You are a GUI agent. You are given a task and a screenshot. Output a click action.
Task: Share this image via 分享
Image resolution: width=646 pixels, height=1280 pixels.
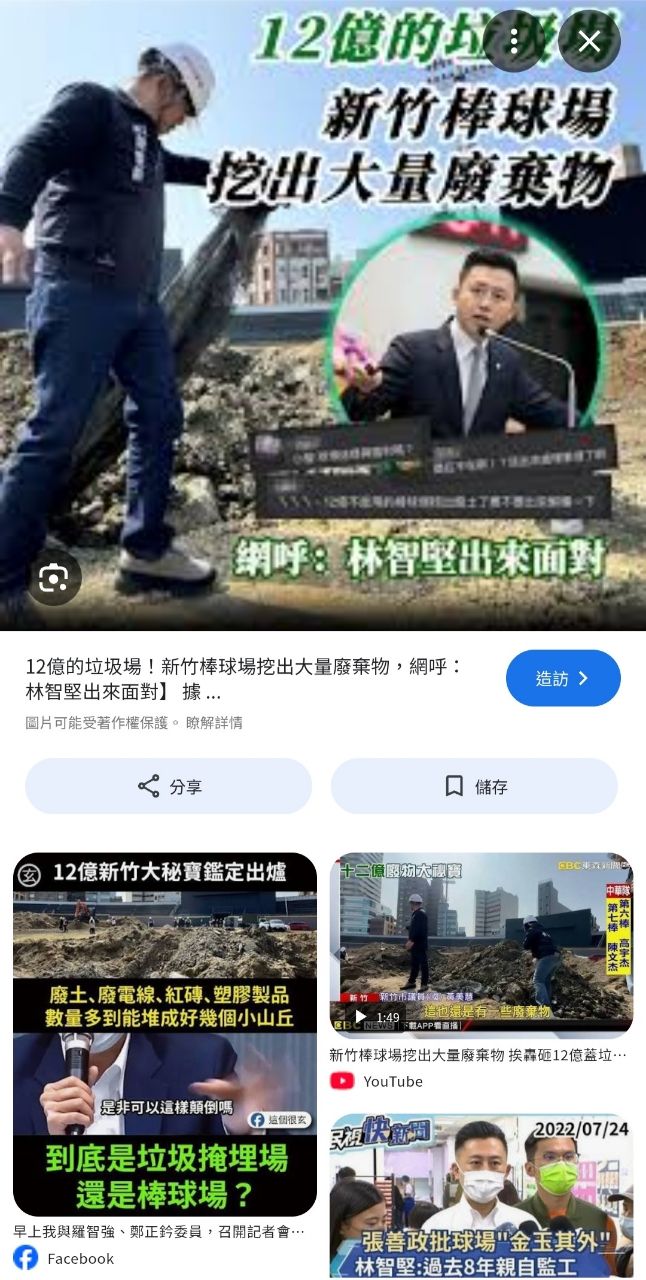[168, 786]
